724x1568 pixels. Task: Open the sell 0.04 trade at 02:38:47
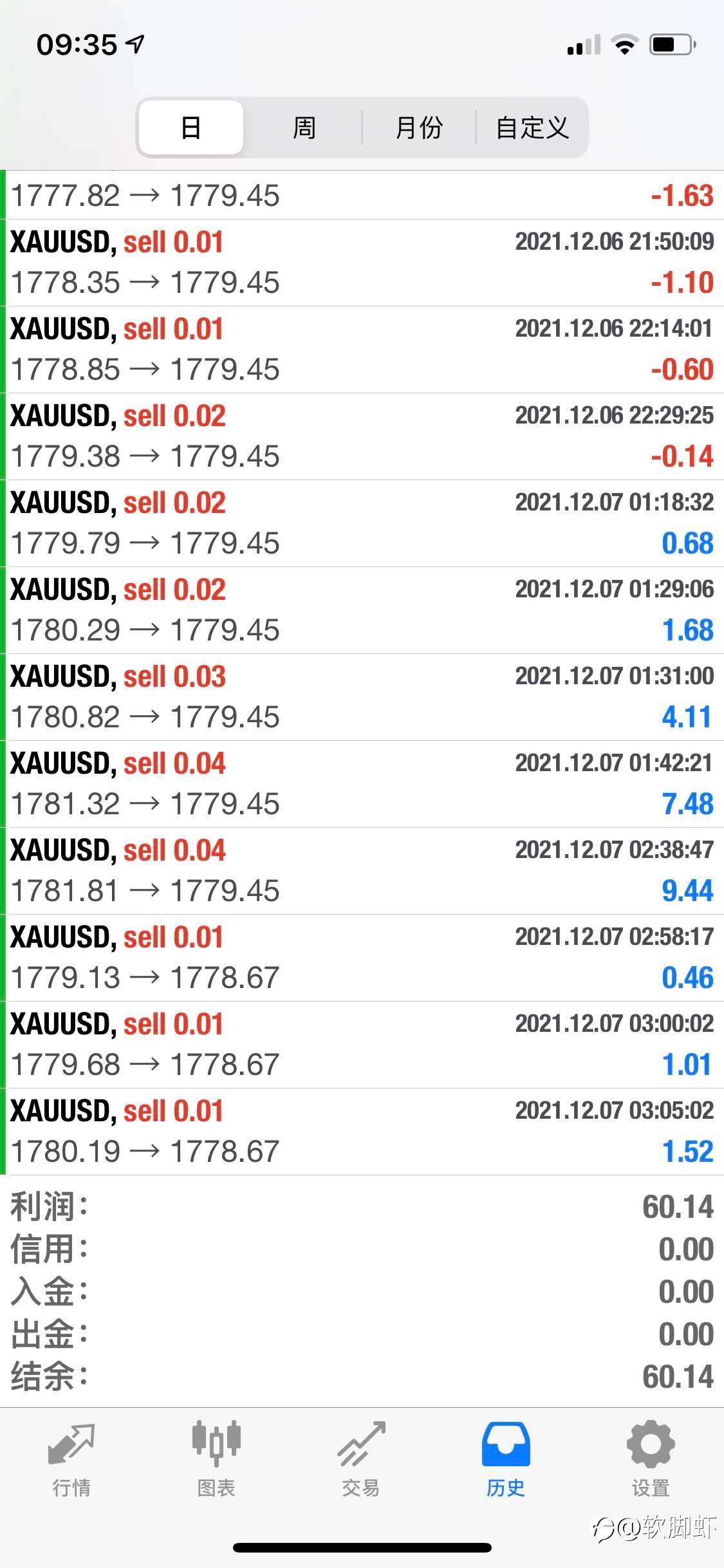click(x=364, y=871)
